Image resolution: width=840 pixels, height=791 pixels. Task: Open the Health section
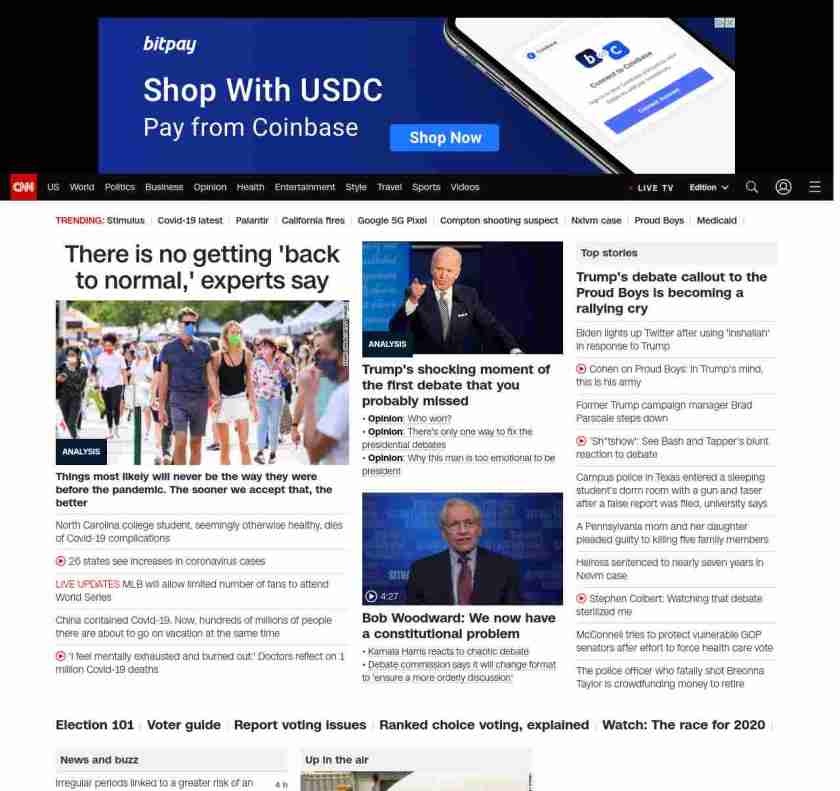[x=250, y=187]
